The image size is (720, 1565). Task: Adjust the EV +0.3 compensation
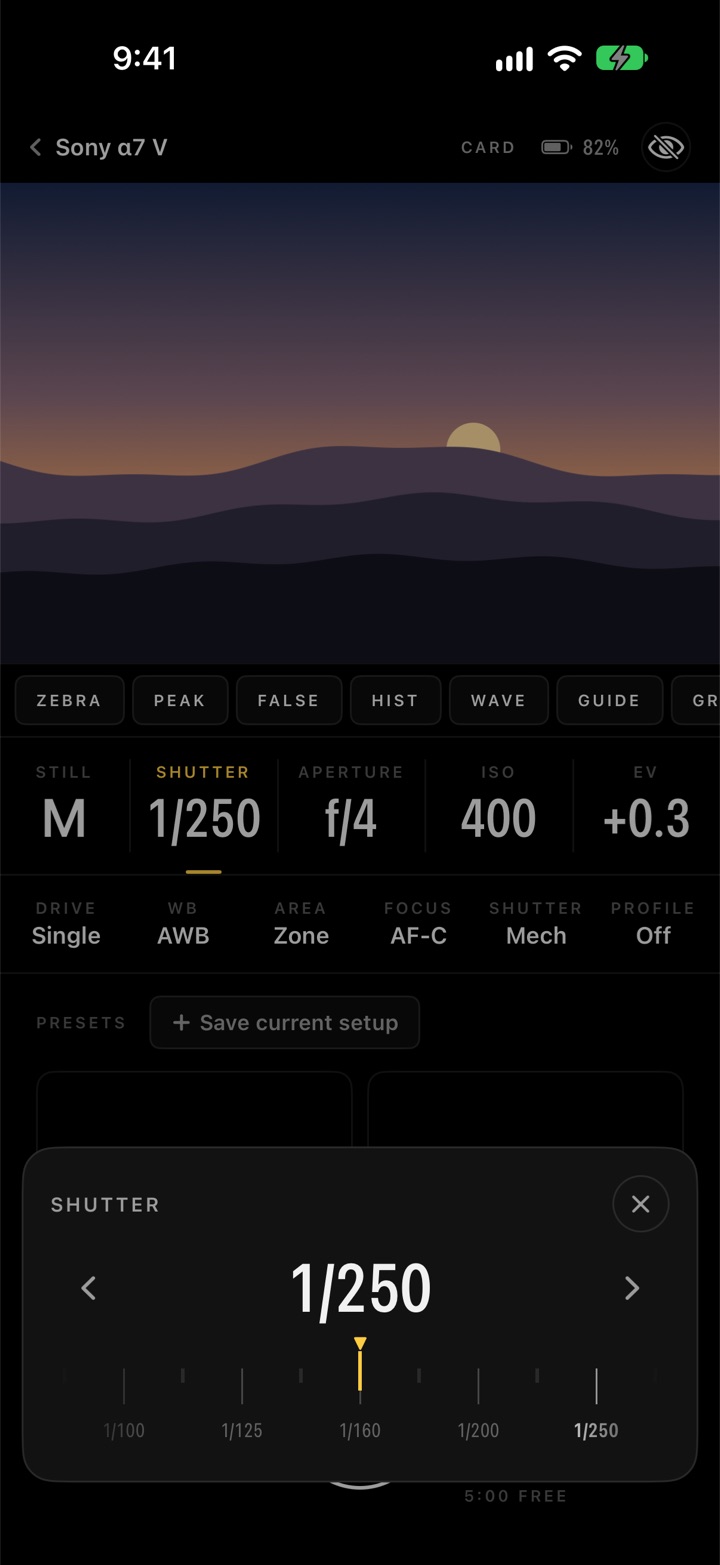pyautogui.click(x=646, y=806)
